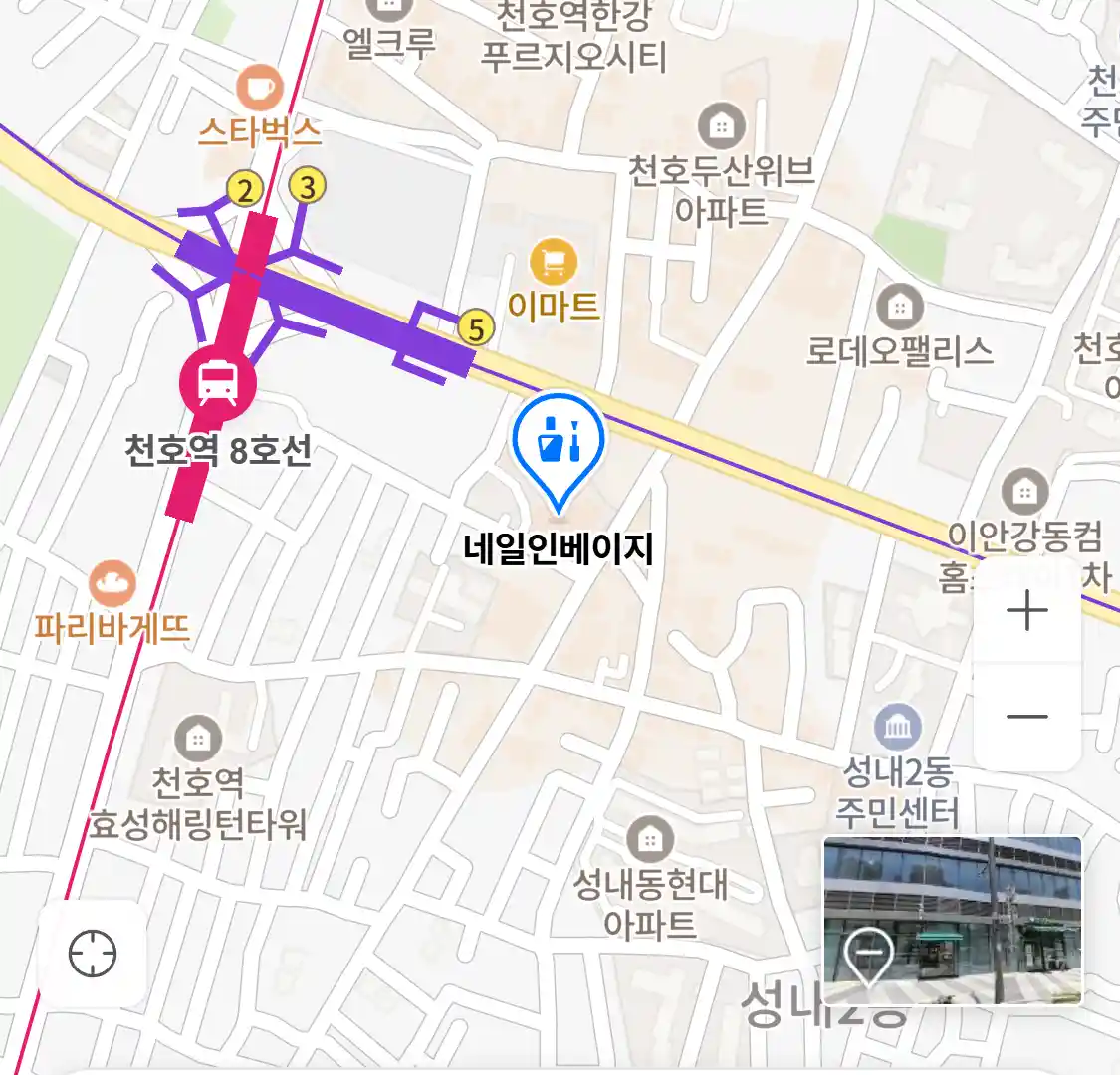Select the 천호두산위브 아파트 marker
Viewport: 1120px width, 1075px height.
[722, 126]
